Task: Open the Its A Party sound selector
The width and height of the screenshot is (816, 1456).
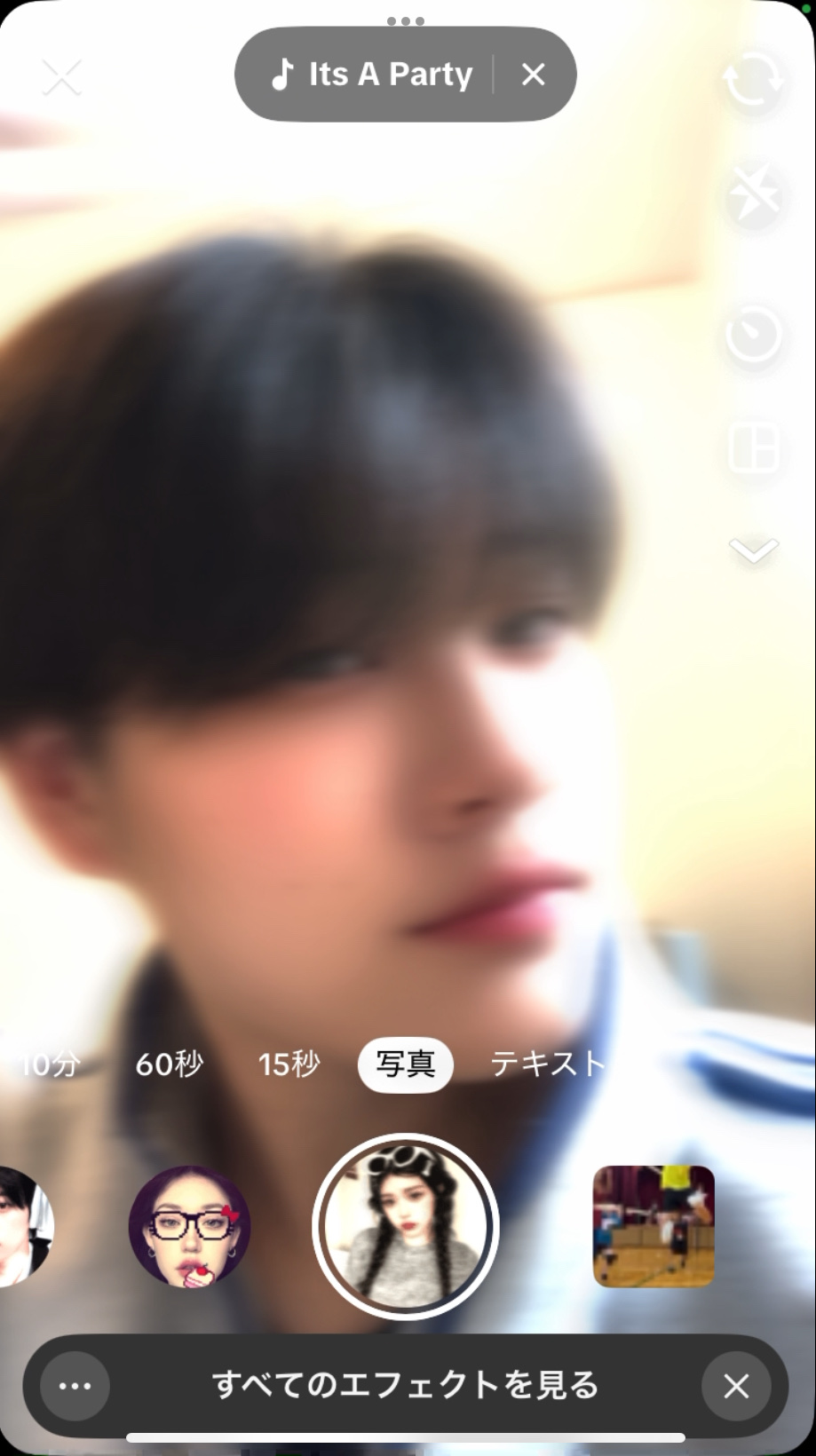Action: click(371, 75)
